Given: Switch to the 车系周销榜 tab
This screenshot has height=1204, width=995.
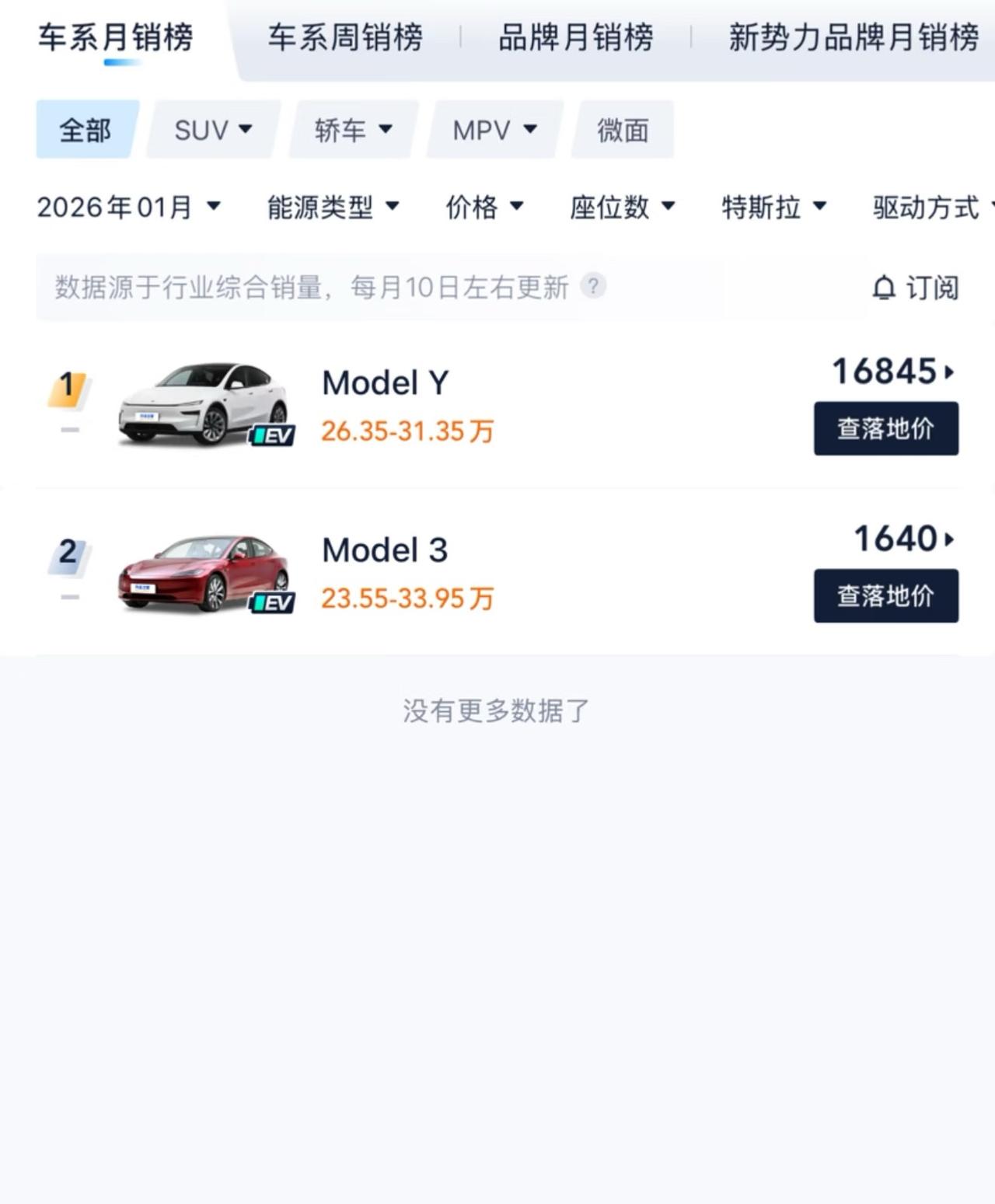Looking at the screenshot, I should point(345,37).
